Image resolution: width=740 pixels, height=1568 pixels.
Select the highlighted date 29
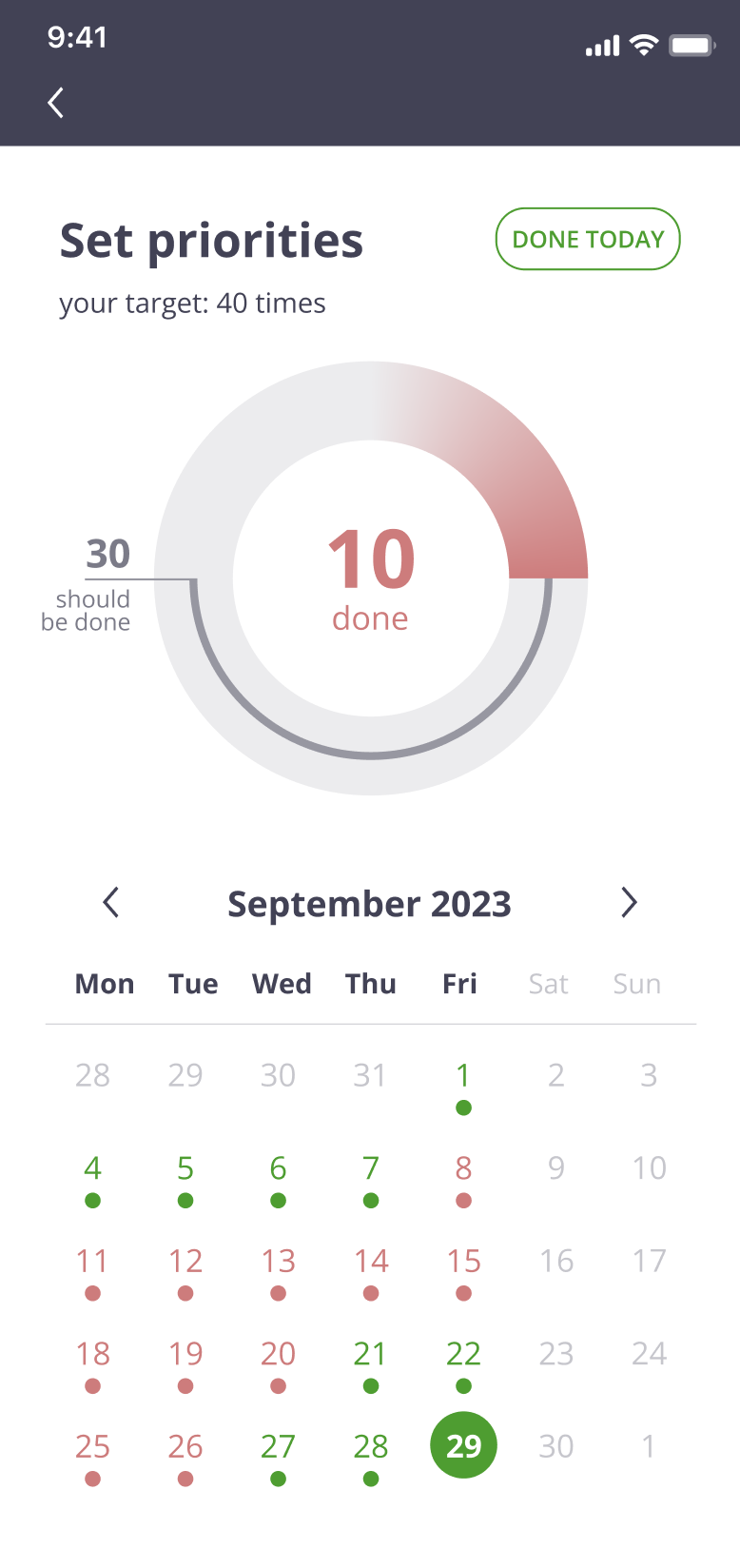(x=463, y=1445)
